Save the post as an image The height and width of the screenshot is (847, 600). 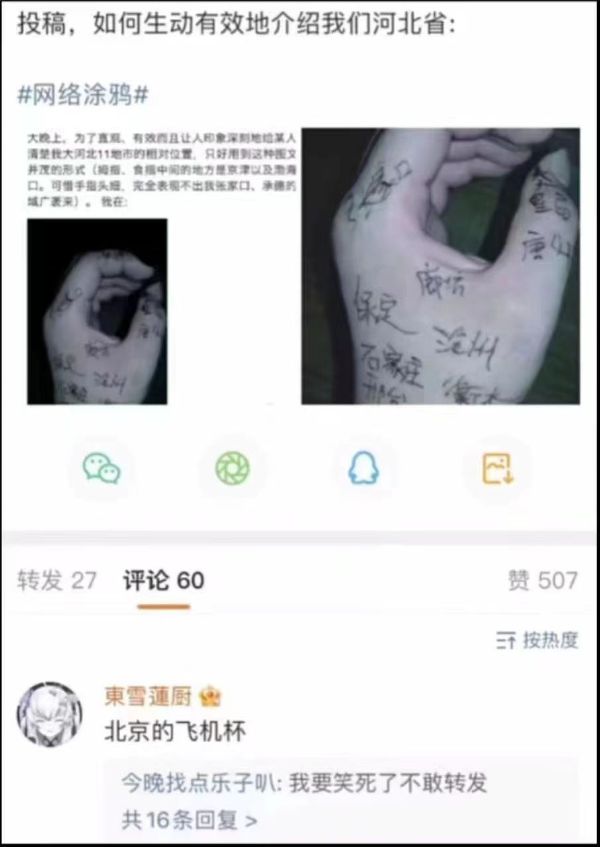497,468
